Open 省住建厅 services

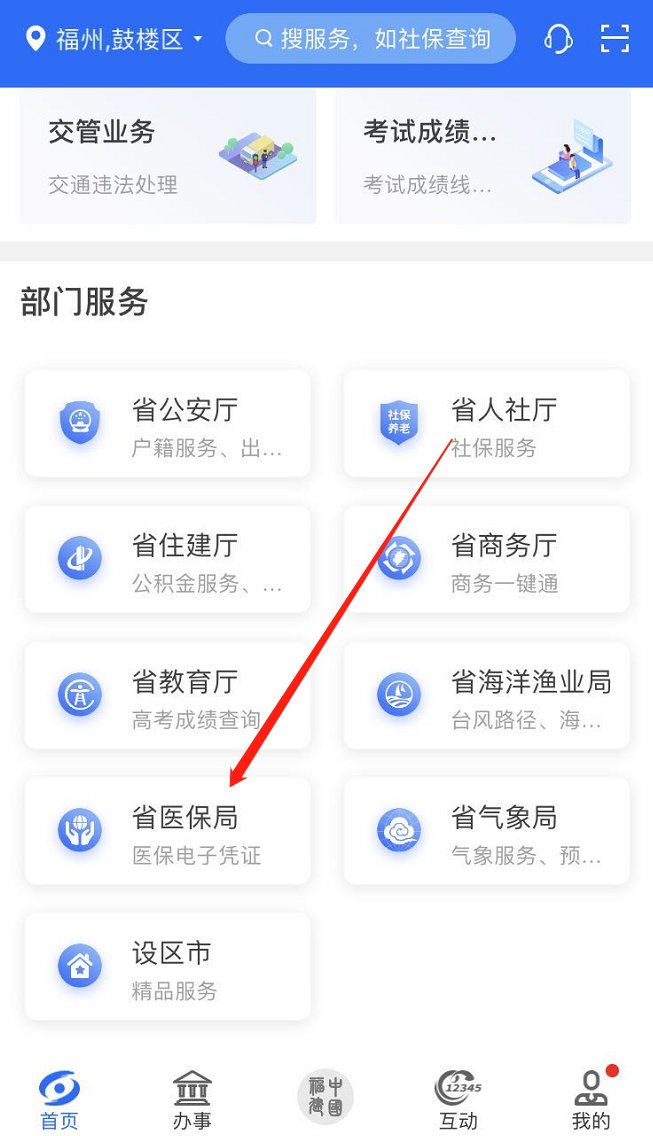(x=168, y=560)
